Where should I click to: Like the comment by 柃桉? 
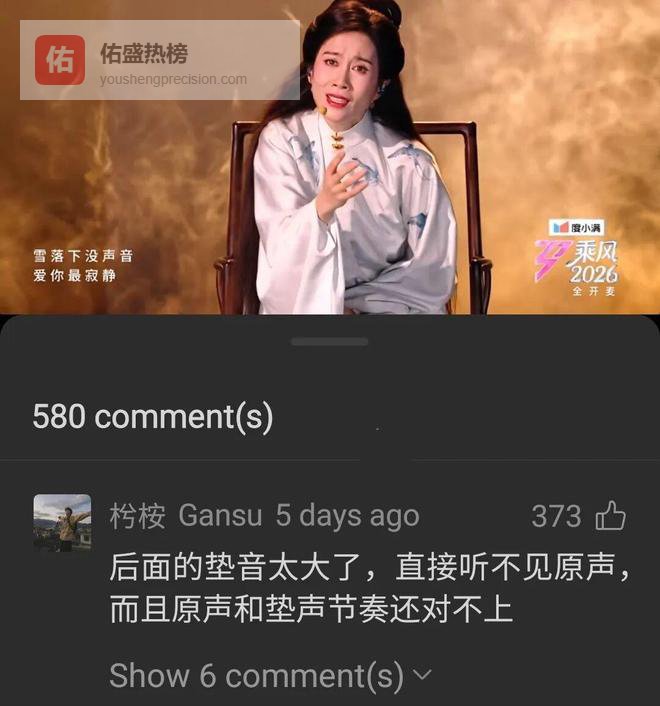point(610,517)
